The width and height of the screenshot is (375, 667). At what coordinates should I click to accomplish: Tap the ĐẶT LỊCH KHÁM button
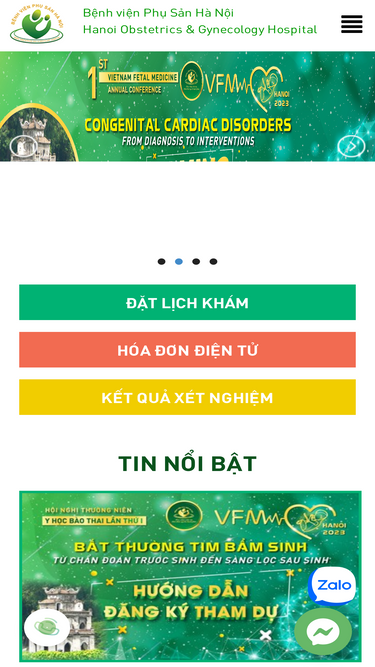[188, 302]
